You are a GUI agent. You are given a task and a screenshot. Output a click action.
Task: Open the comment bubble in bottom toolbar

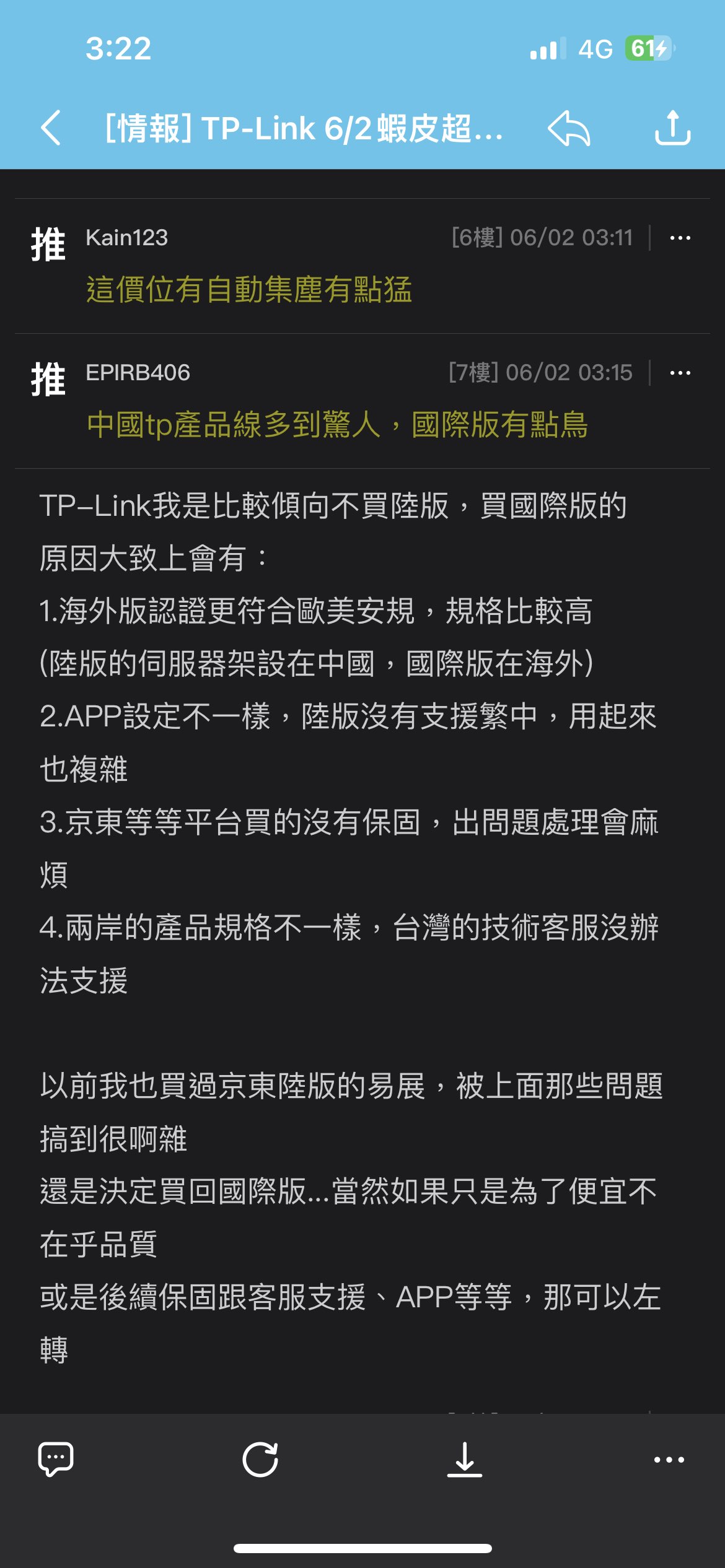pos(56,1459)
